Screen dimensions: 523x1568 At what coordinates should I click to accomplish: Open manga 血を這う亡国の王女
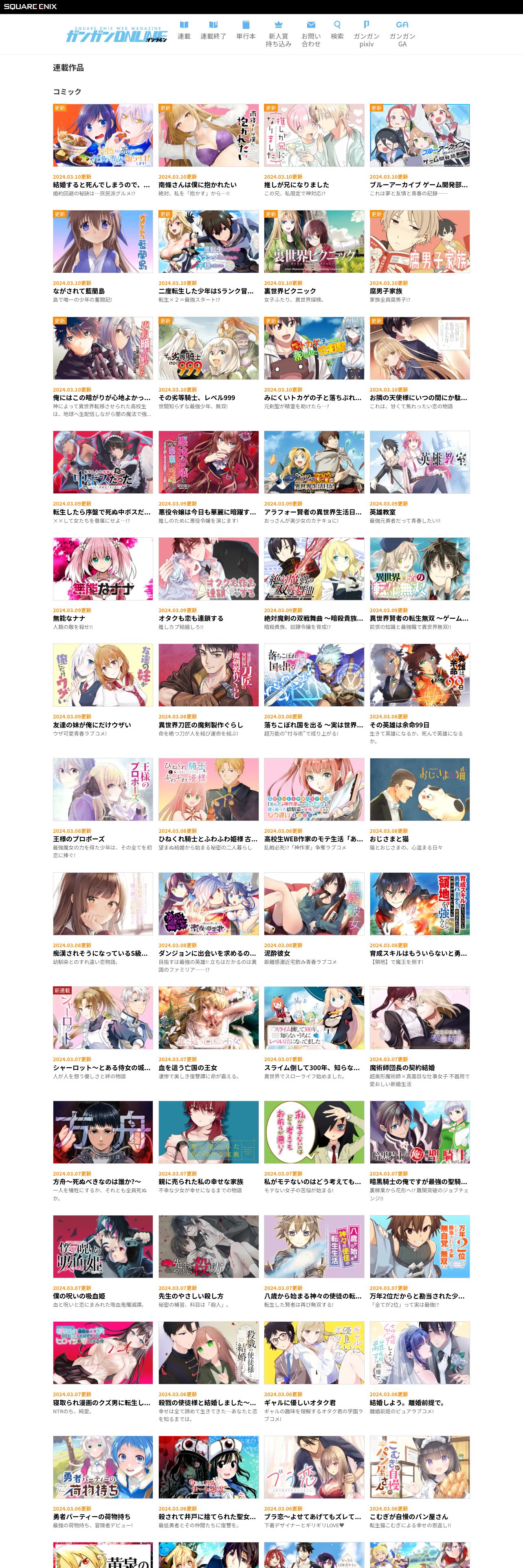coord(208,1018)
